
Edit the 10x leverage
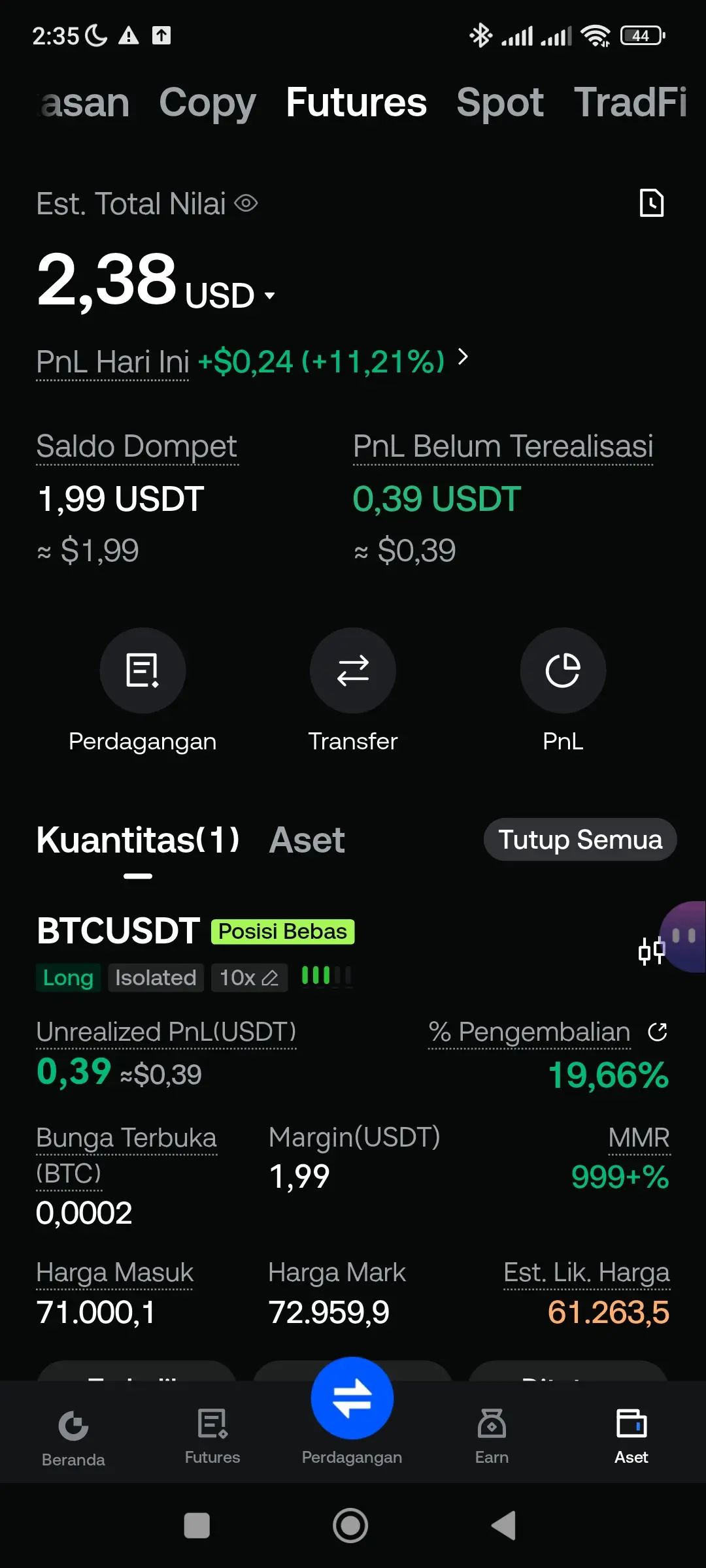[249, 978]
